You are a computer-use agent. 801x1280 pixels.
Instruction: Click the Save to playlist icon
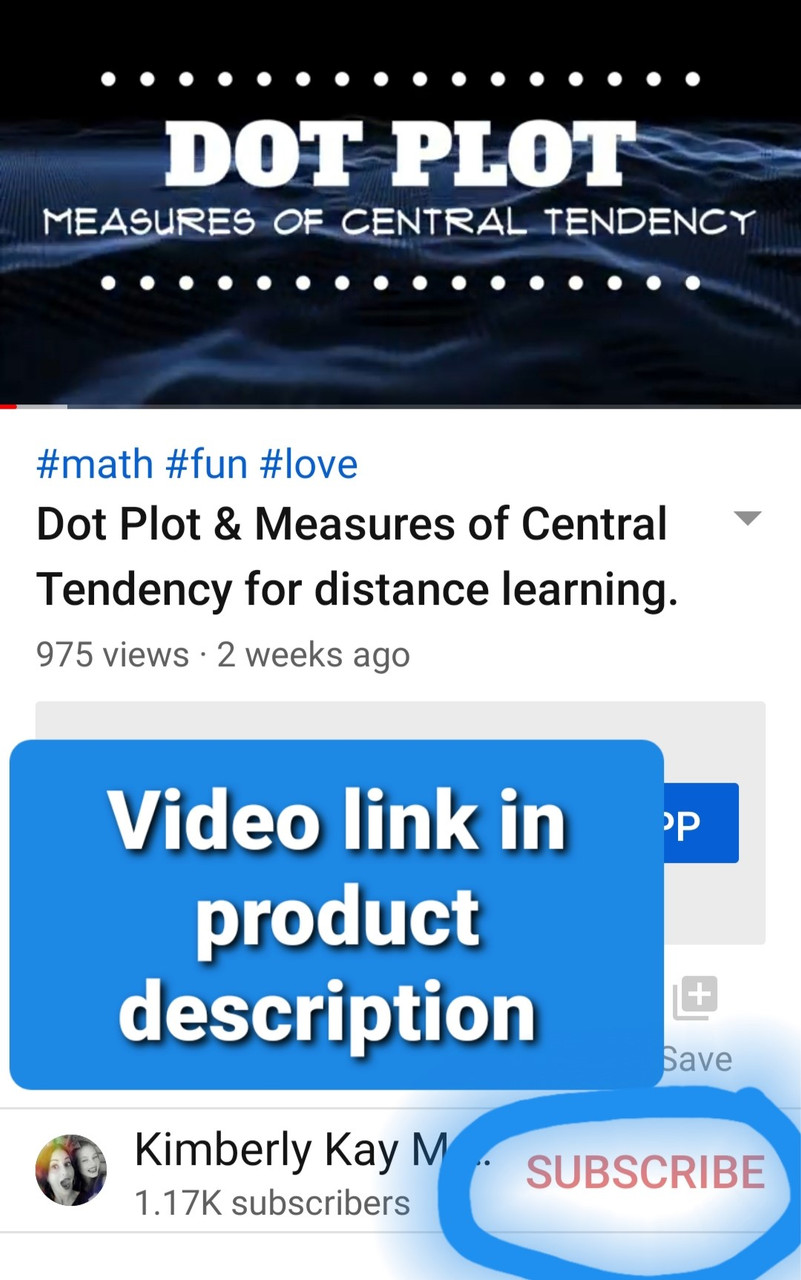tap(694, 996)
